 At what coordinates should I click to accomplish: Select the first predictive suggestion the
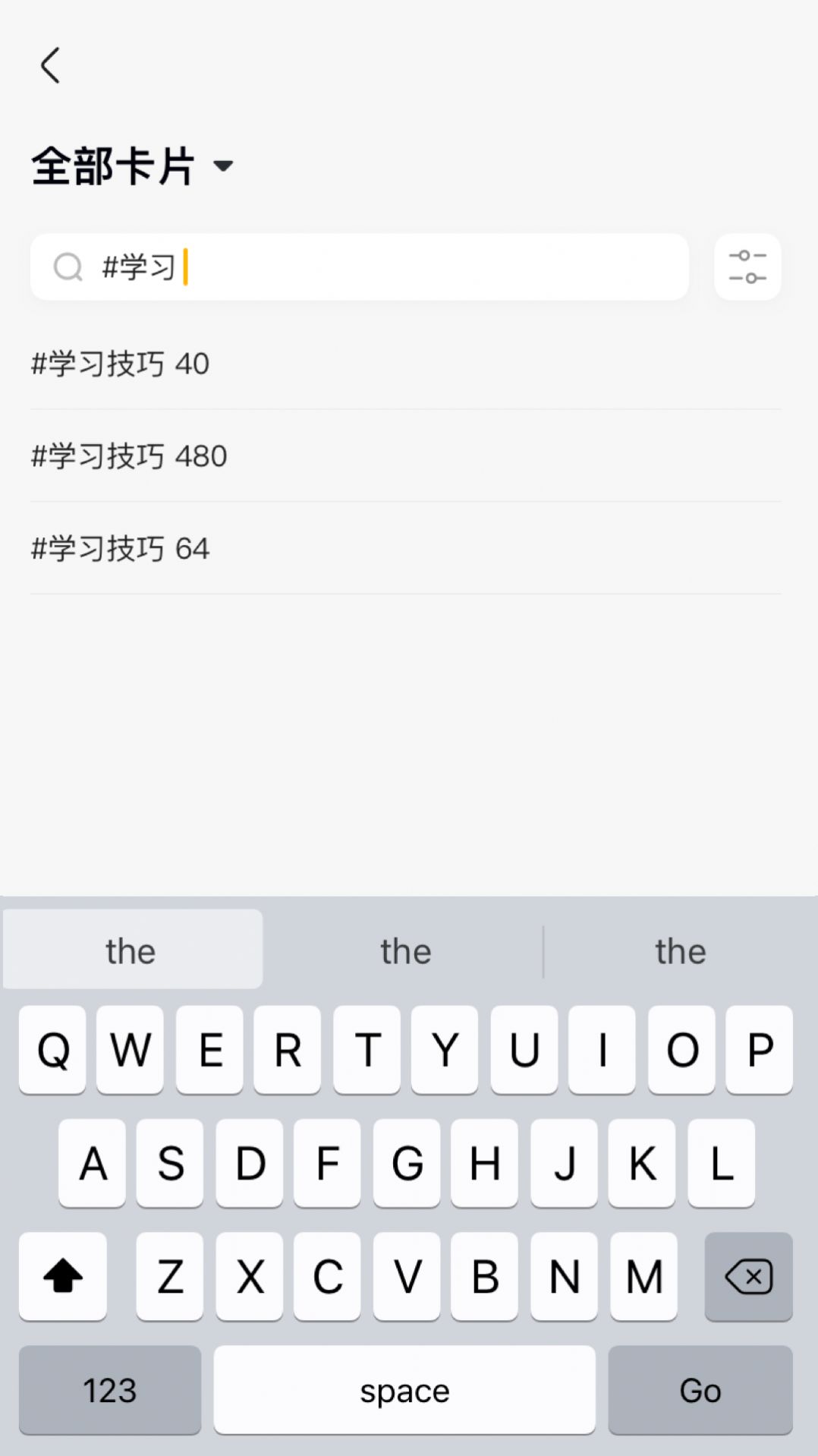(x=131, y=949)
